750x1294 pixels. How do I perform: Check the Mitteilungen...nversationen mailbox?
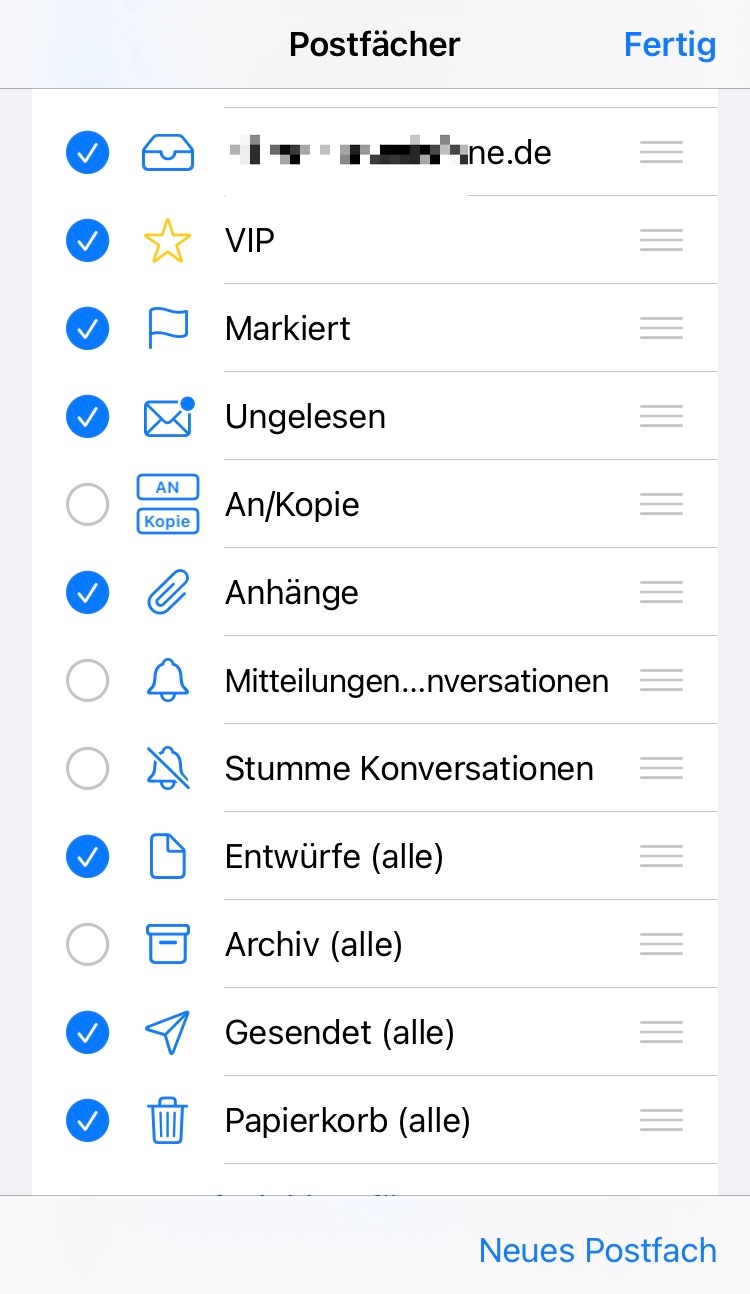point(87,681)
